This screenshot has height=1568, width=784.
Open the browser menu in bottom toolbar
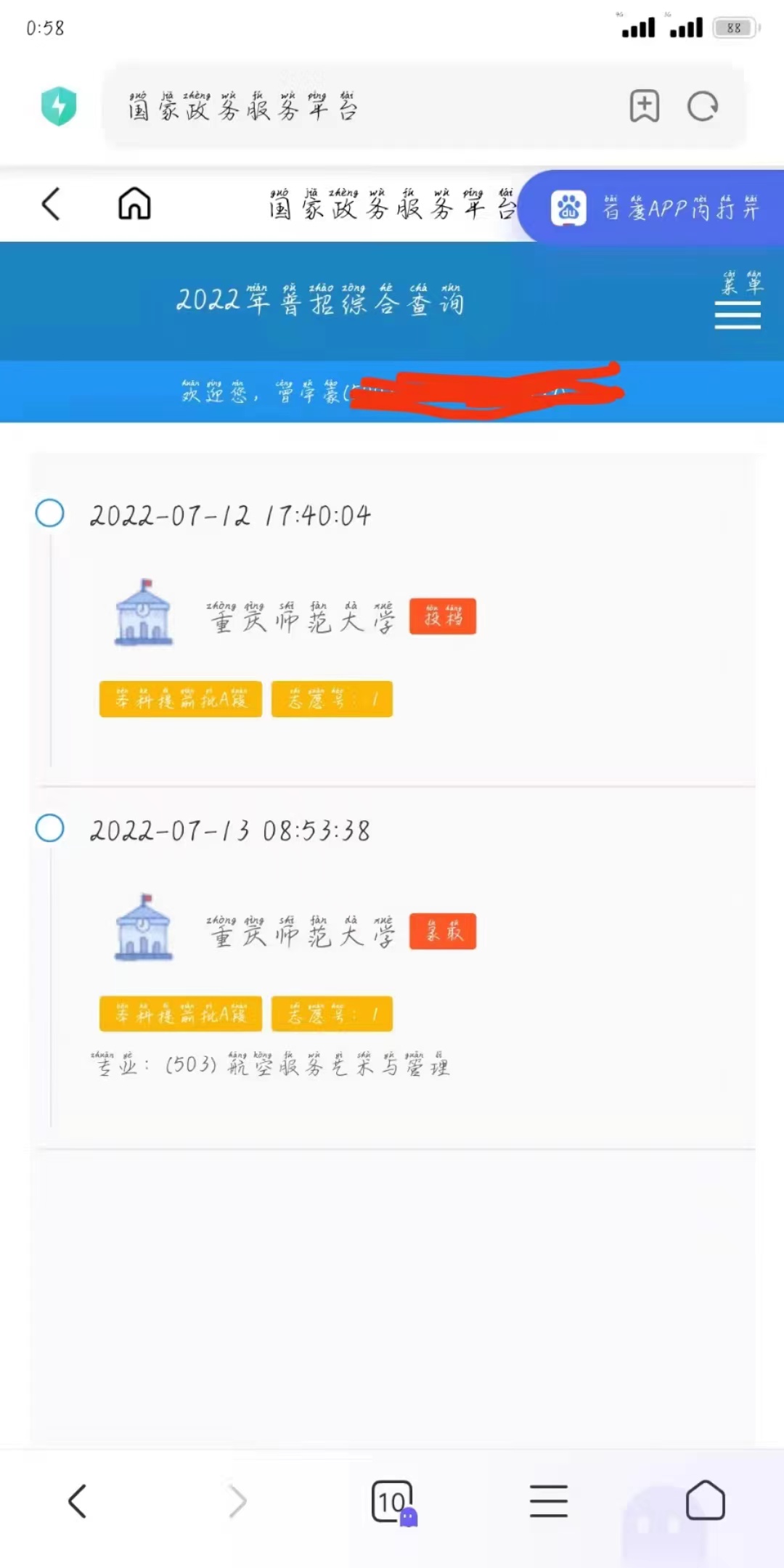[548, 1501]
